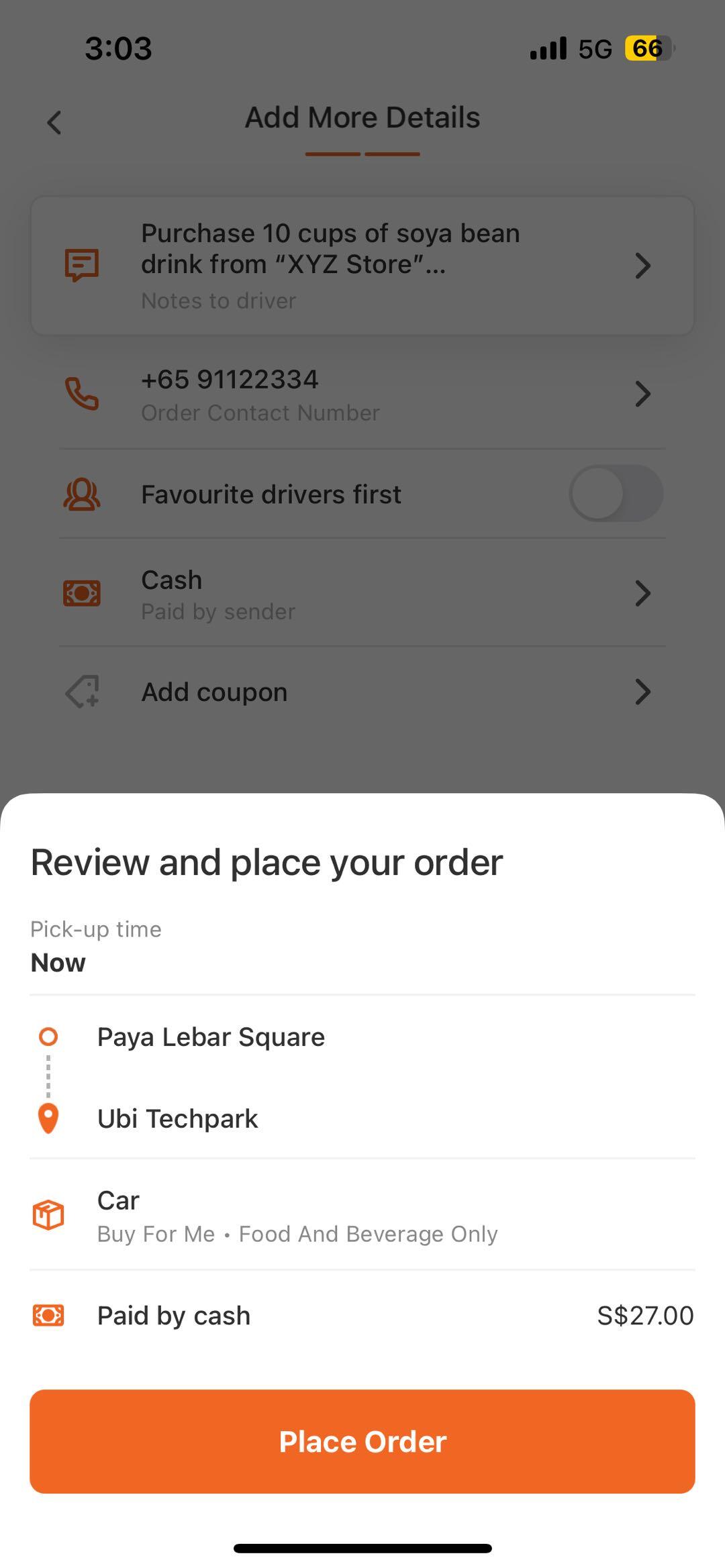
Task: Open the Add coupon row
Action: [x=362, y=692]
